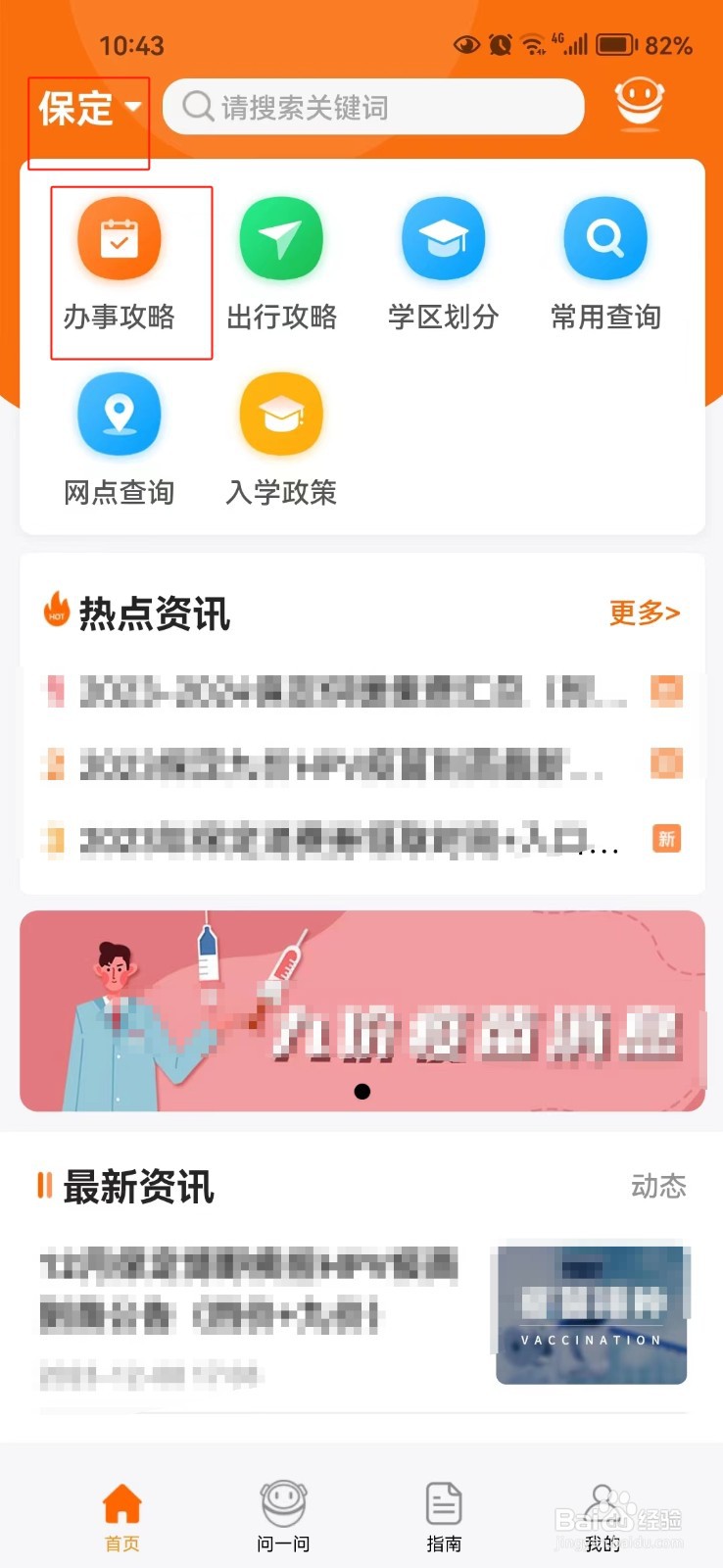Image resolution: width=723 pixels, height=1568 pixels.
Task: Open the 动态 tab in 最新资讯
Action: coord(658,1187)
